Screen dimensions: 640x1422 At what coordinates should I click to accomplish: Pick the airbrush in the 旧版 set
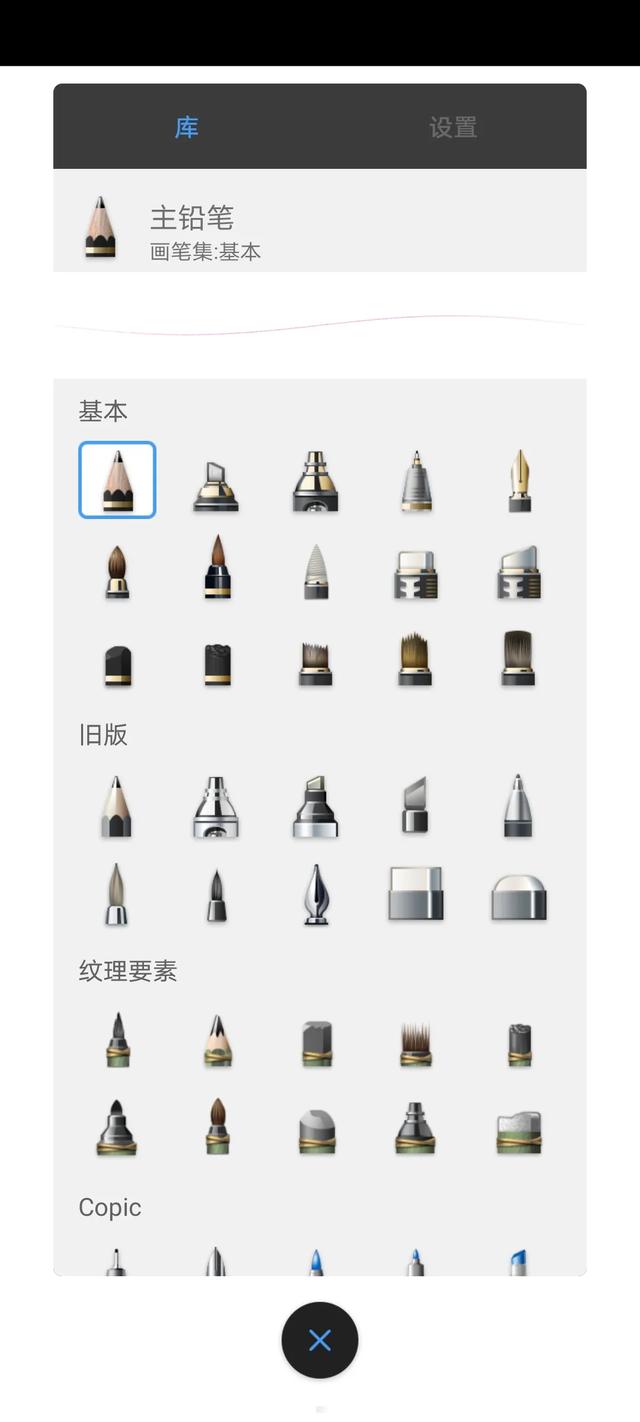[216, 807]
